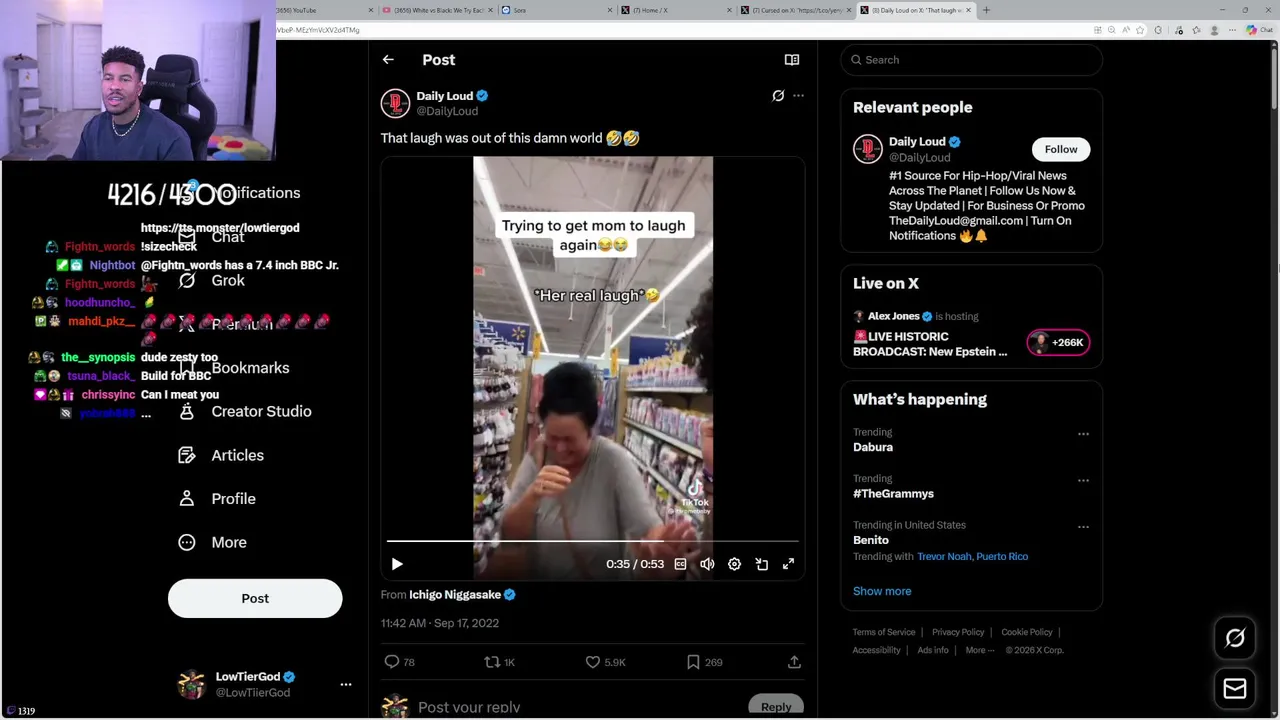Open Articles in the sidebar
Screen dimensions: 1280x720
click(x=237, y=455)
